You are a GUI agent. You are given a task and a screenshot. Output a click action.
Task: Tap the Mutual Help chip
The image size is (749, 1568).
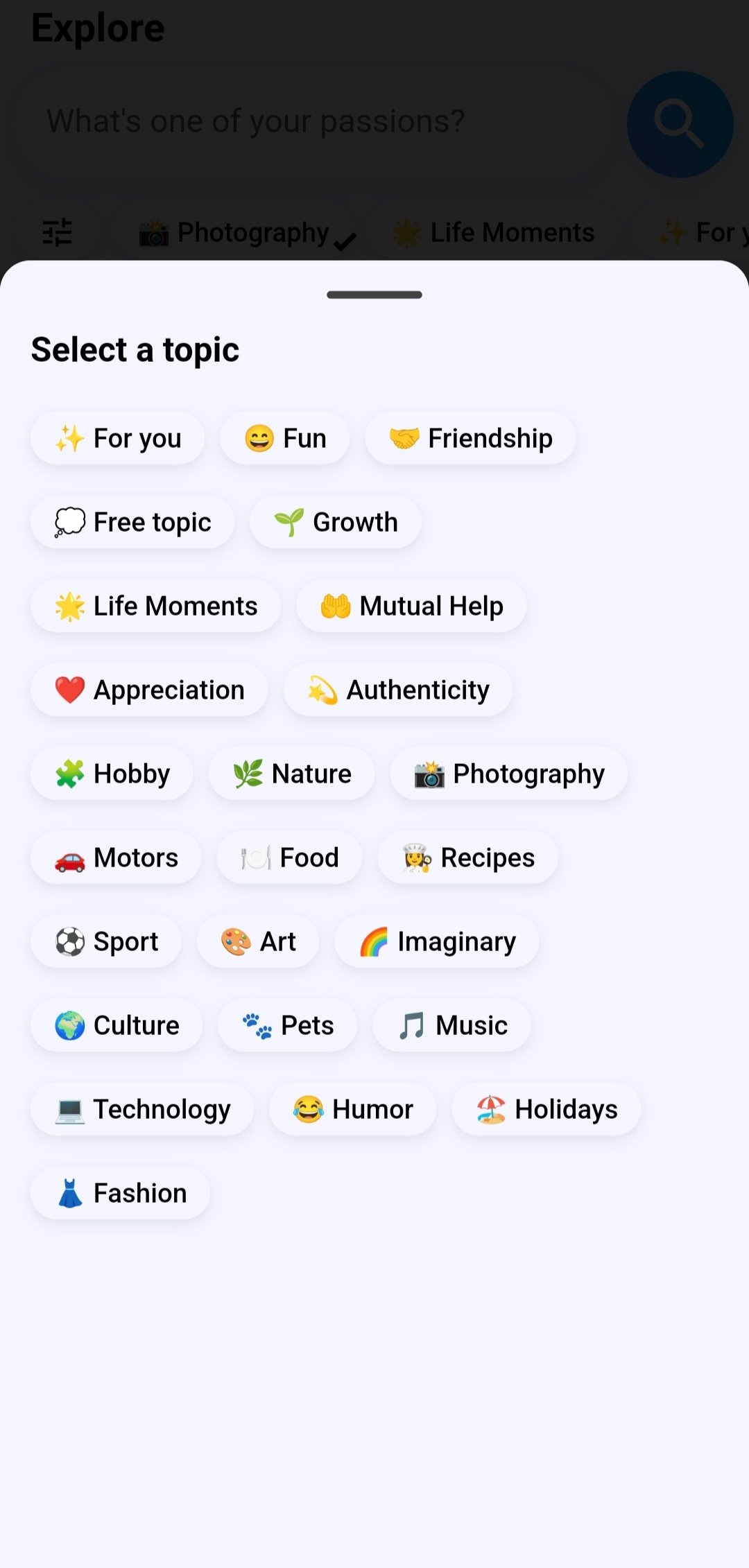[411, 606]
